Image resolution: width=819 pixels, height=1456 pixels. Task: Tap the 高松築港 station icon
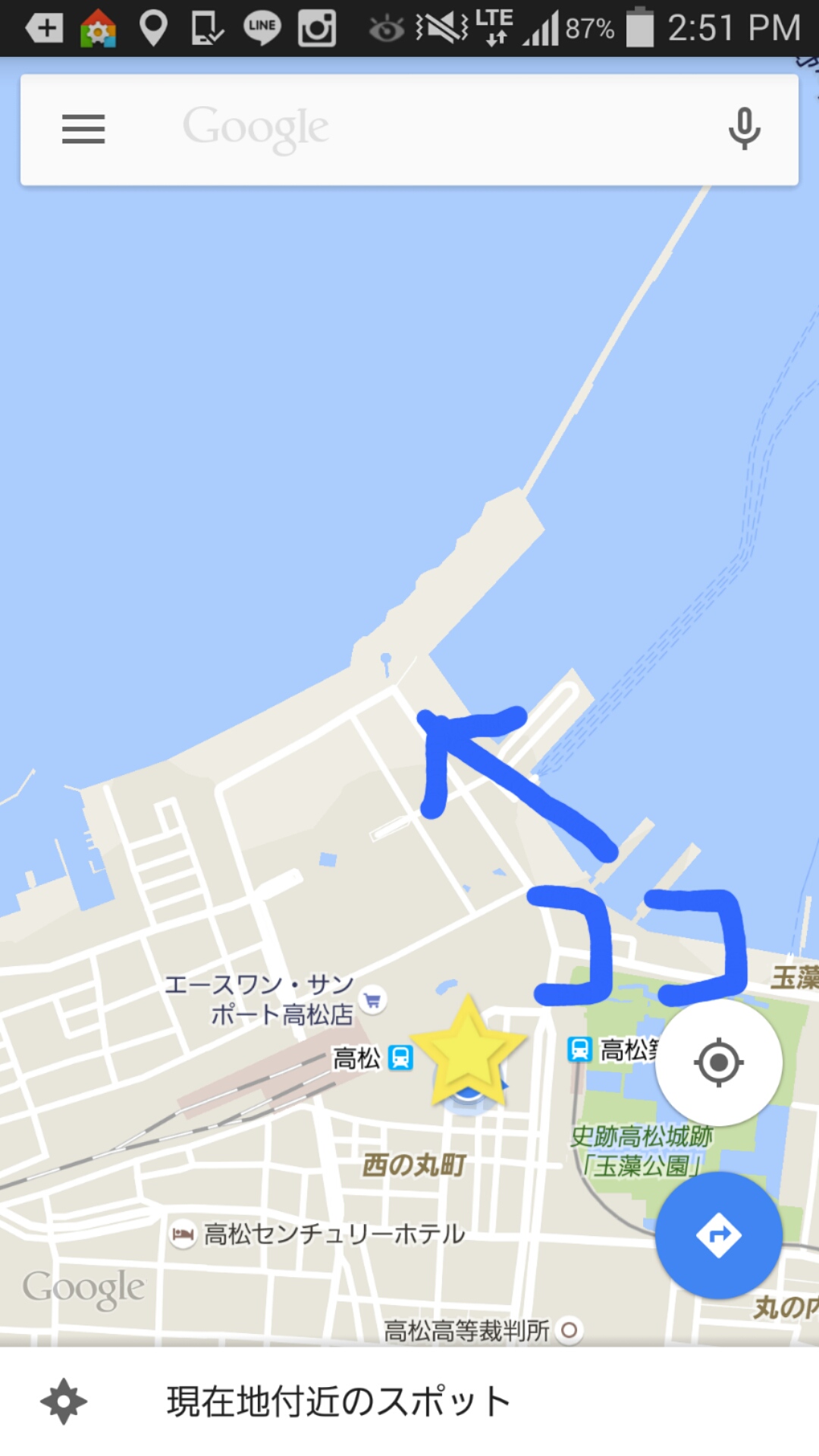click(x=579, y=1050)
